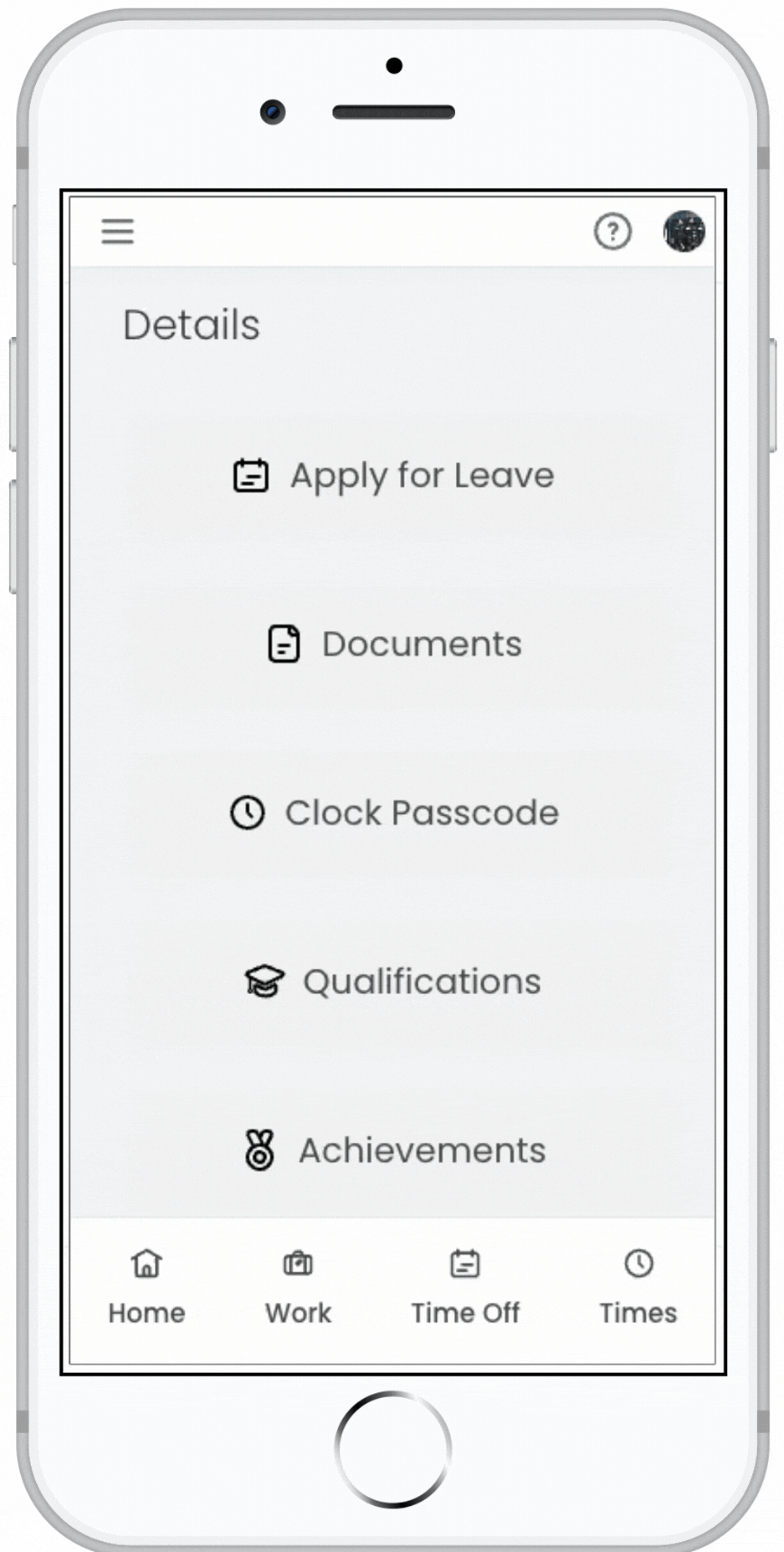
Task: Switch to the Home tab
Action: pyautogui.click(x=147, y=1287)
